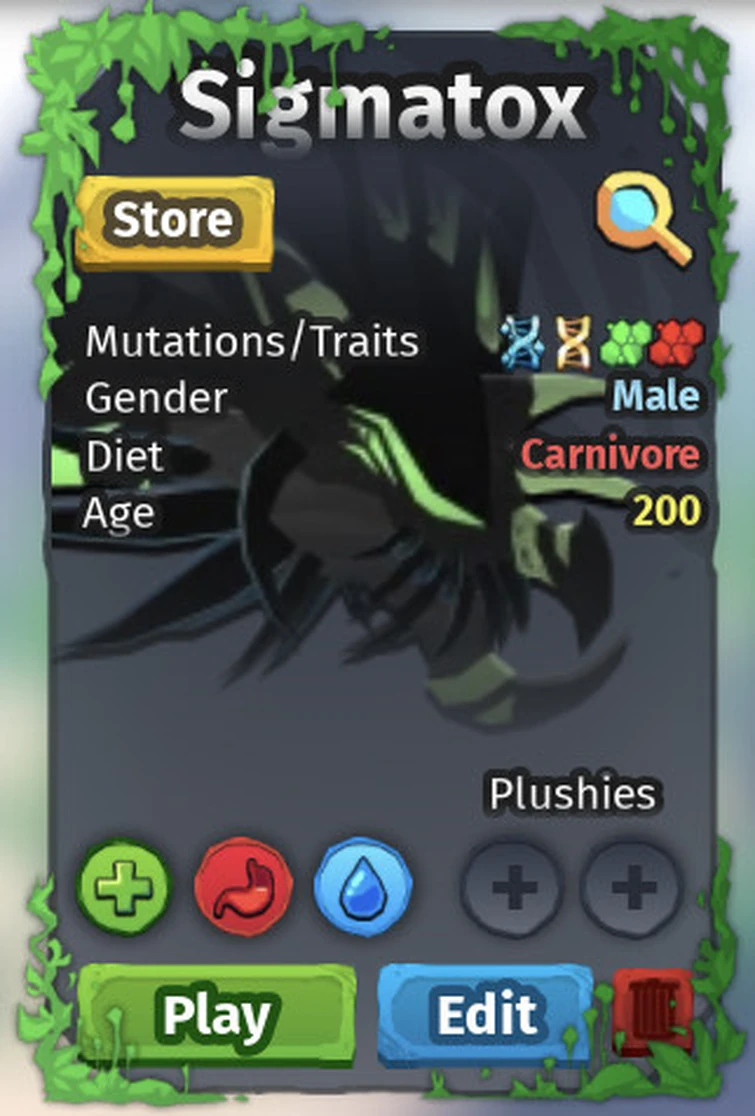The width and height of the screenshot is (755, 1116).
Task: Add a plushie in the second empty slot
Action: [x=629, y=888]
